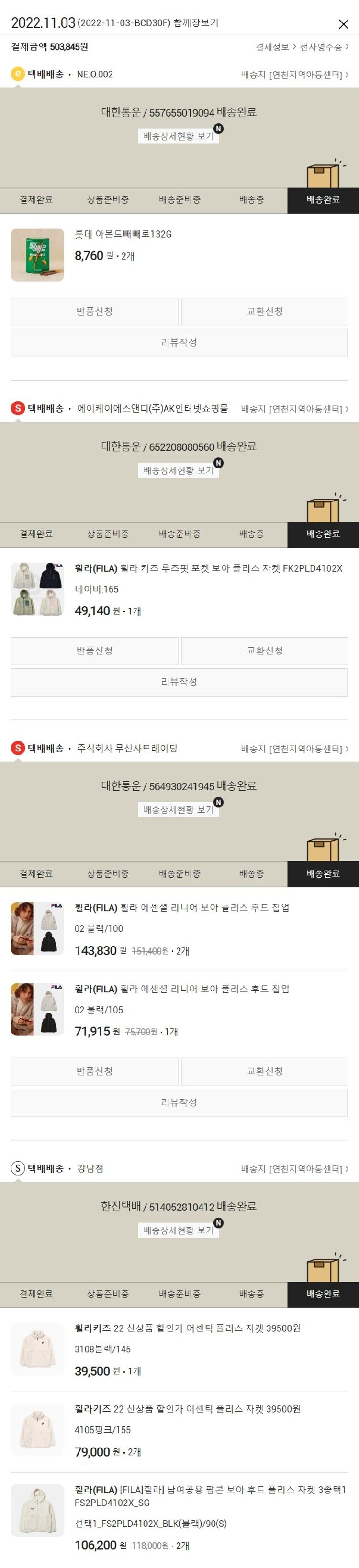Image resolution: width=359 pixels, height=1568 pixels.
Task: Tap 함께장보기 next to the order number
Action: 196,23
